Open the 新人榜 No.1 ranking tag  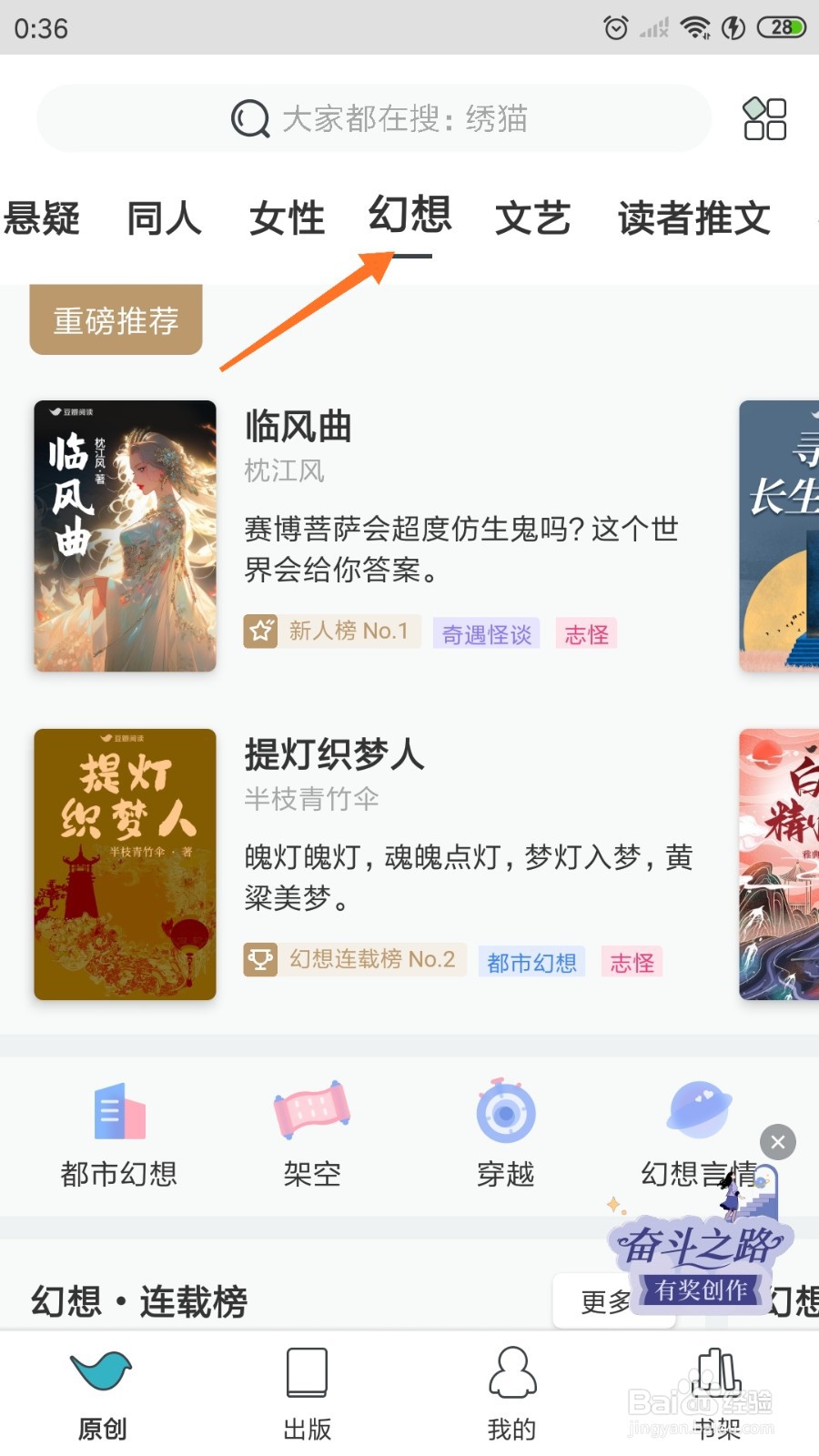pyautogui.click(x=331, y=631)
